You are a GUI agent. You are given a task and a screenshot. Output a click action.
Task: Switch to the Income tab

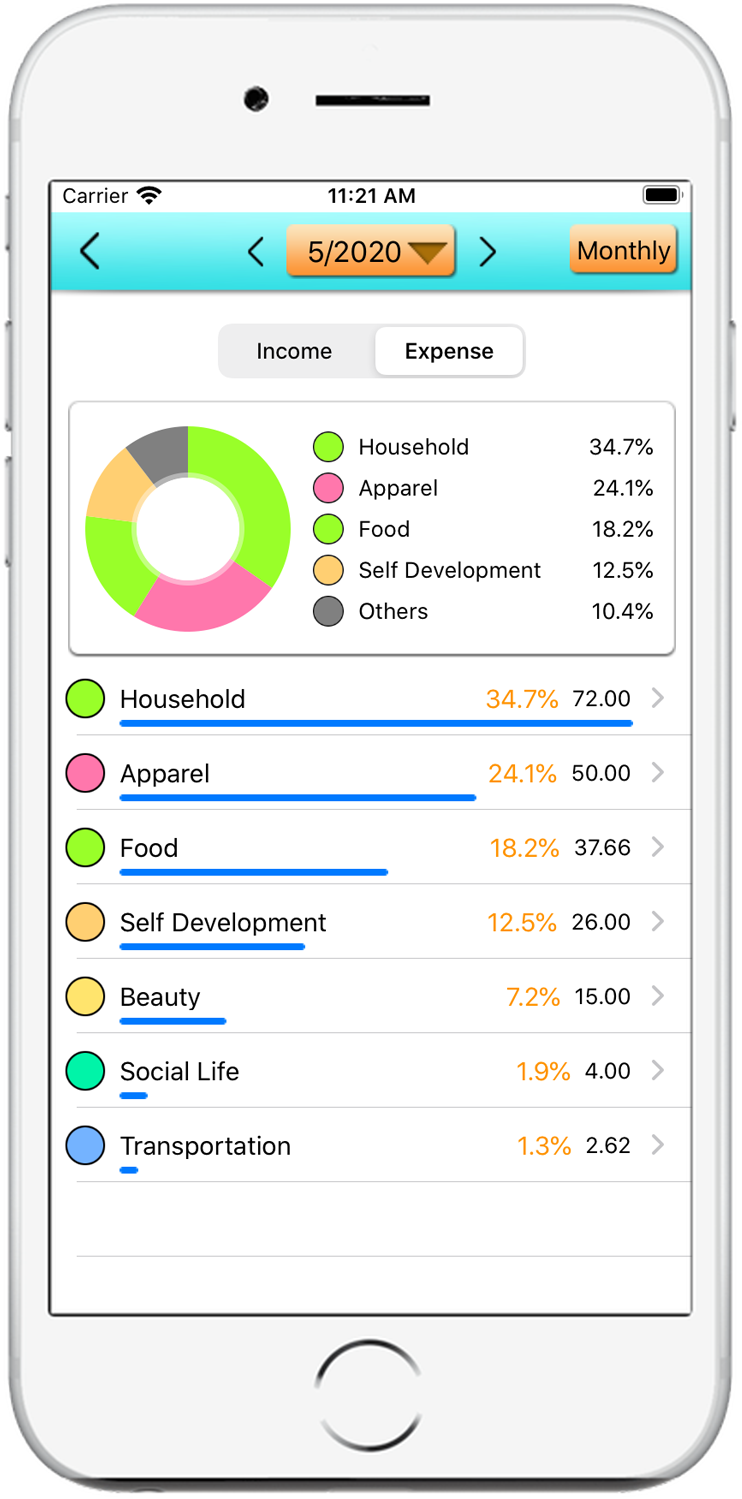[294, 351]
